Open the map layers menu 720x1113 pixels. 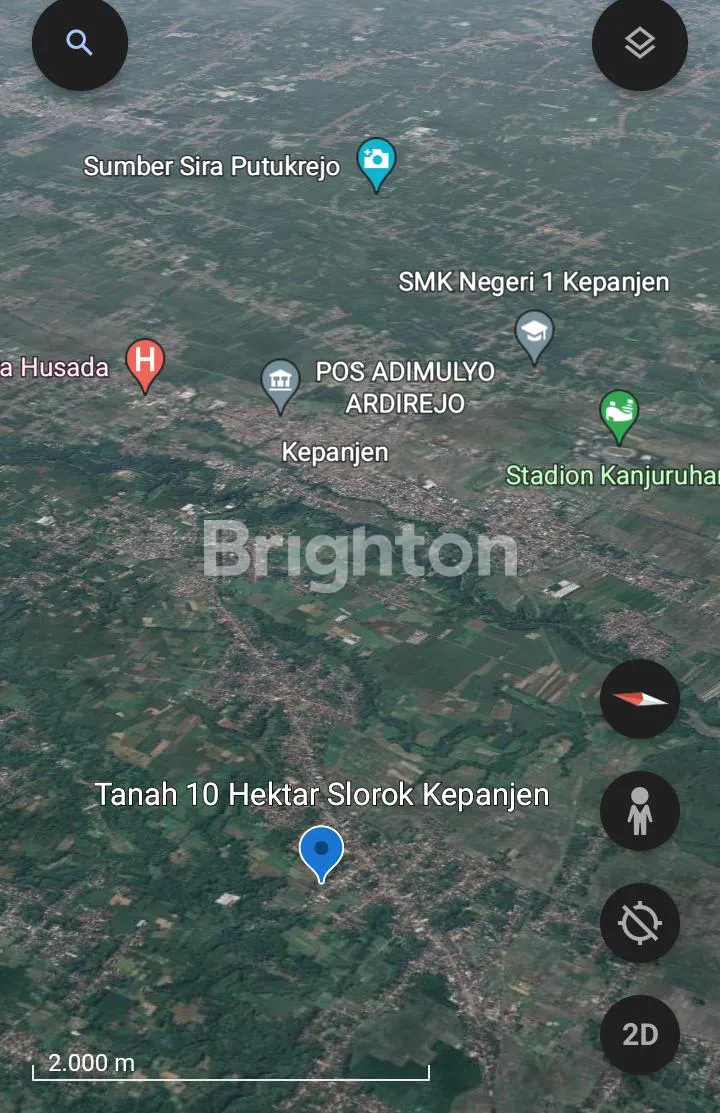(x=639, y=43)
